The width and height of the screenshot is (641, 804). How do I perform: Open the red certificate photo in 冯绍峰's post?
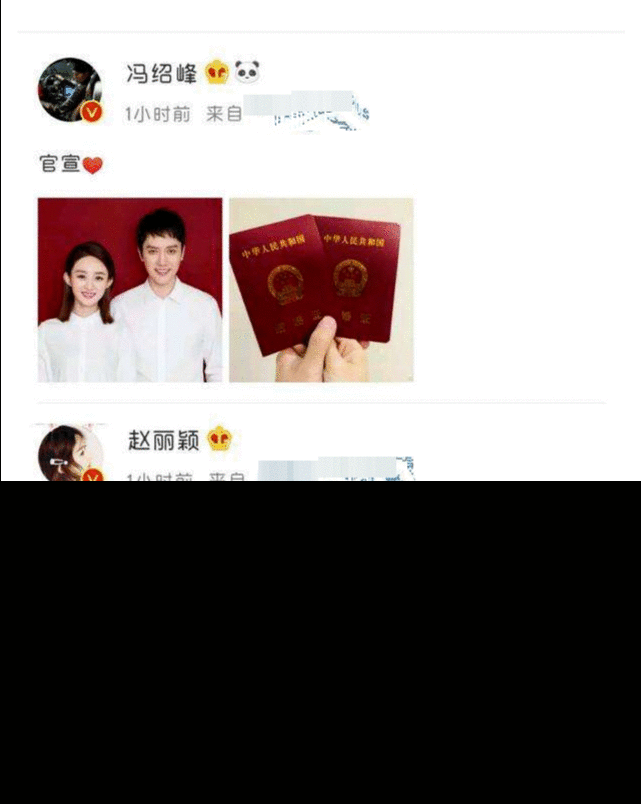(x=321, y=290)
